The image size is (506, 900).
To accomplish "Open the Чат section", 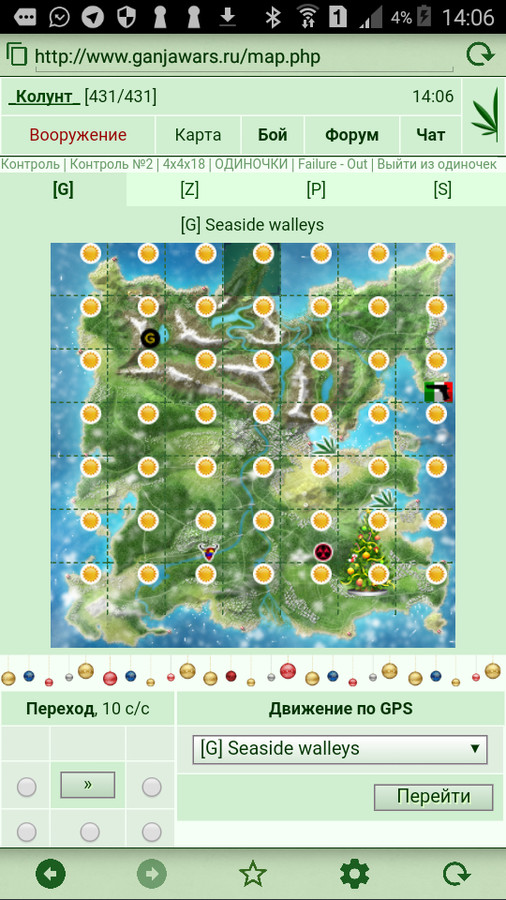I will click(x=430, y=135).
